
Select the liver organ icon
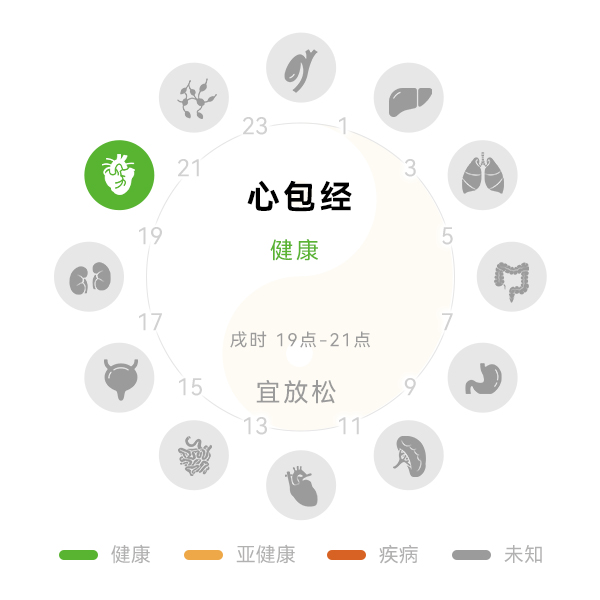point(408,98)
